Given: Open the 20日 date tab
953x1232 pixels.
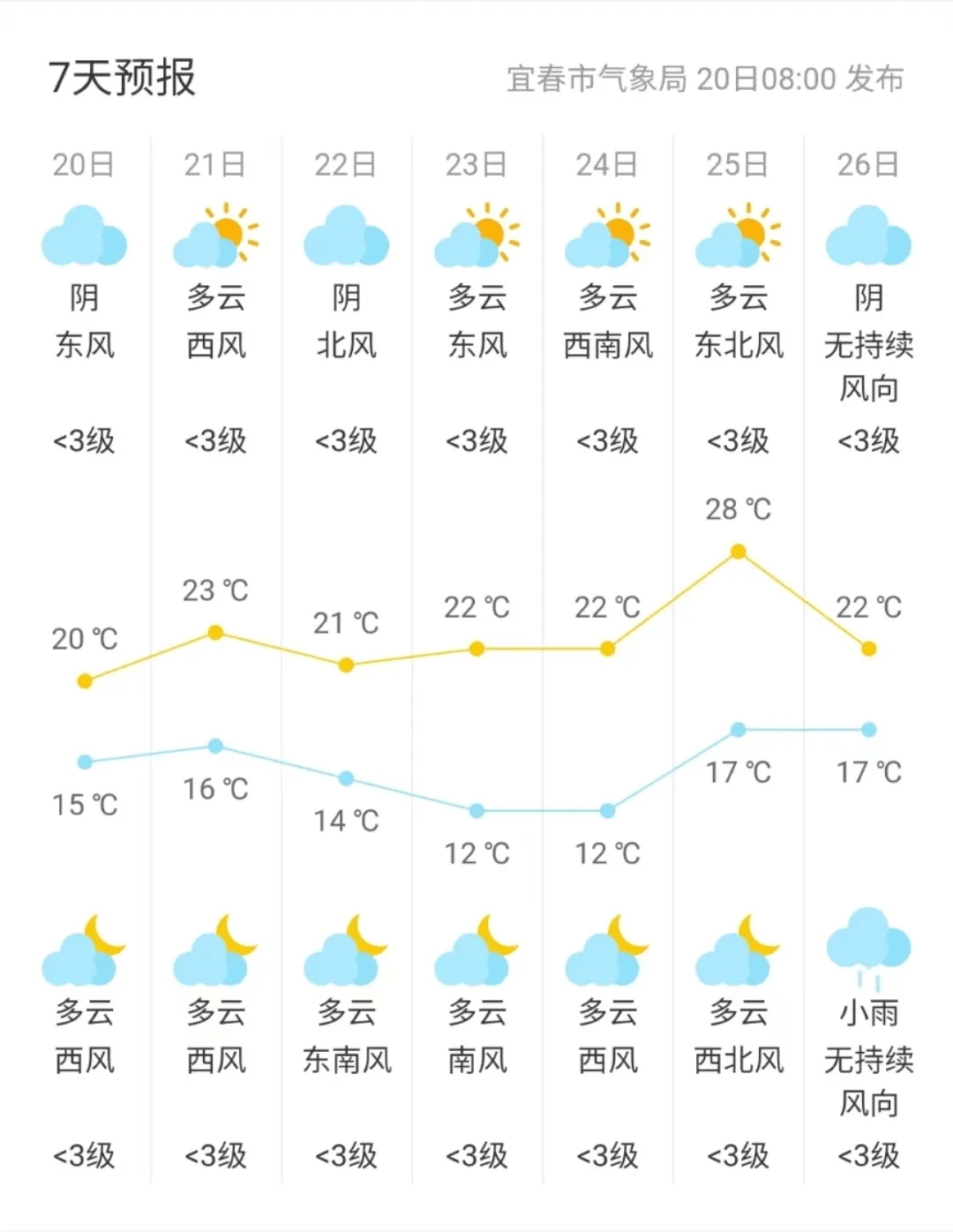Looking at the screenshot, I should 84,162.
